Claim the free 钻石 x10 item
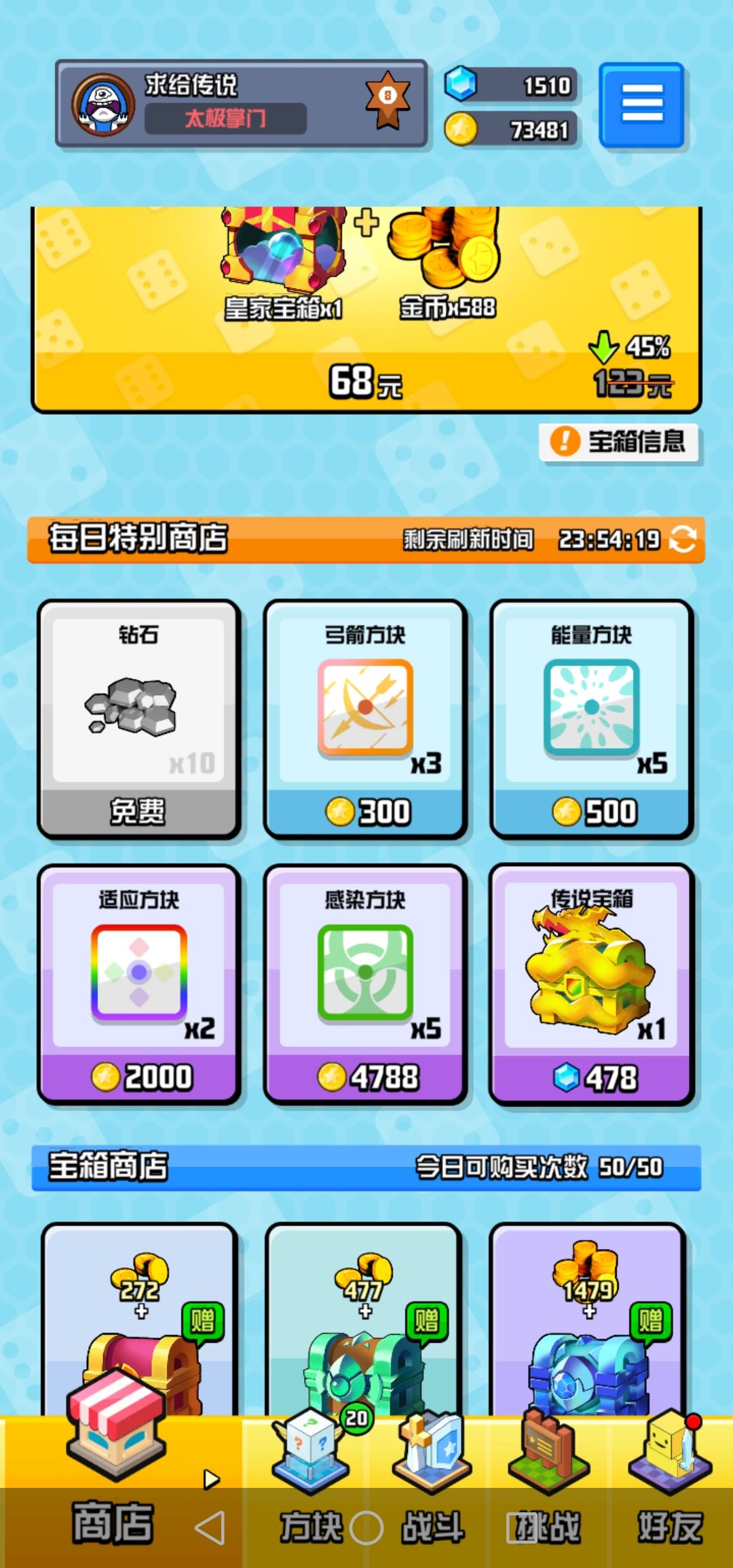This screenshot has height=1568, width=733. (x=139, y=720)
